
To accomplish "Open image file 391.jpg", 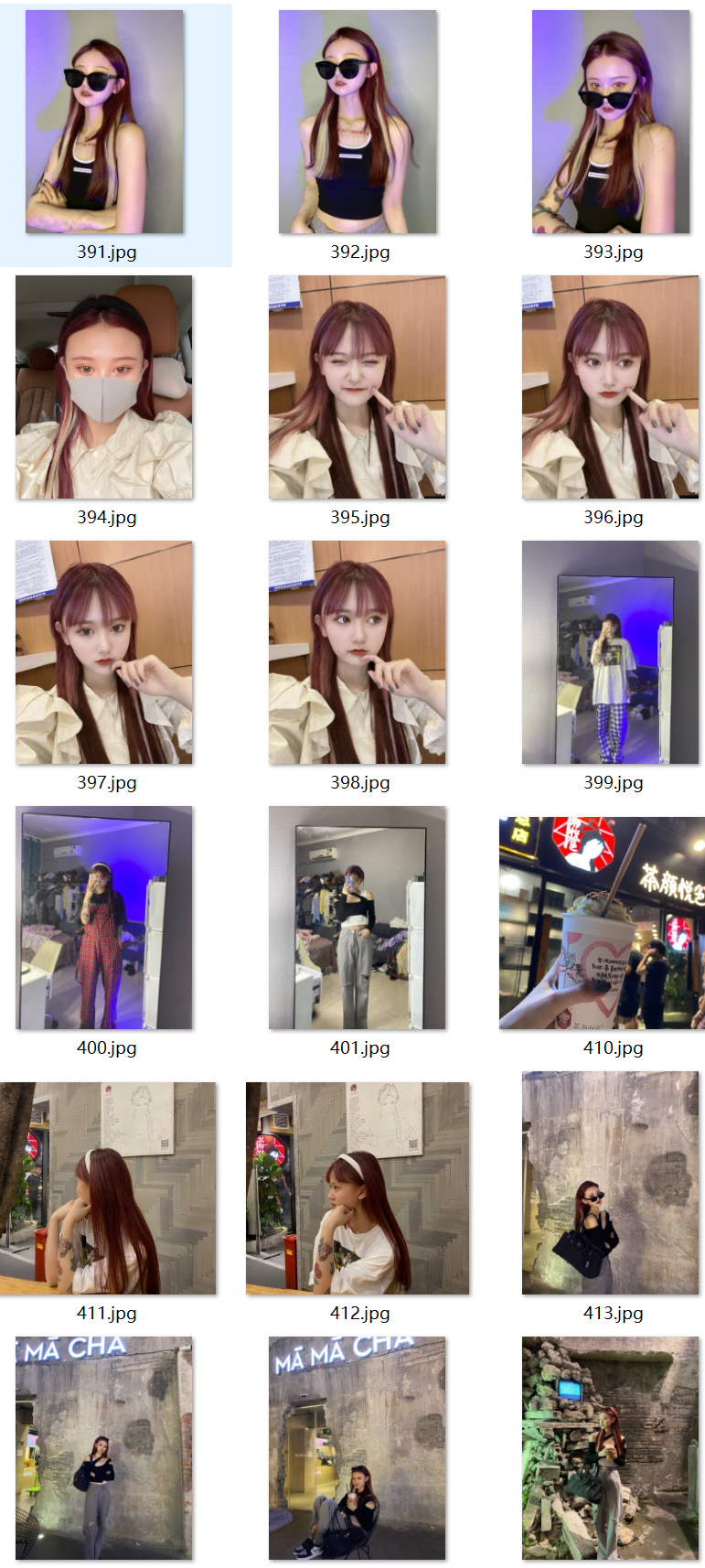I will click(x=104, y=122).
